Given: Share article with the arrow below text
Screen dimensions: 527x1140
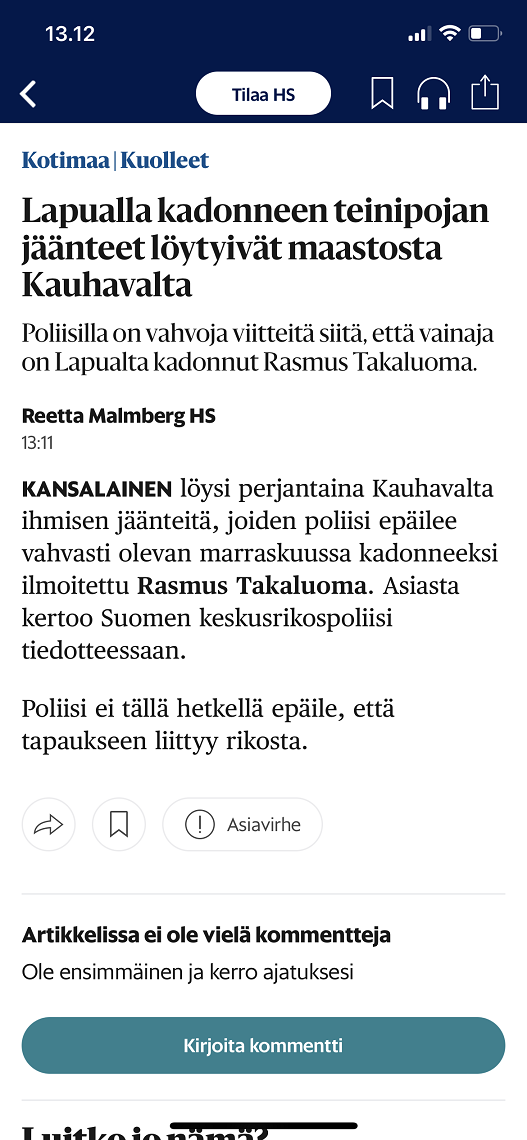Looking at the screenshot, I should coord(49,824).
